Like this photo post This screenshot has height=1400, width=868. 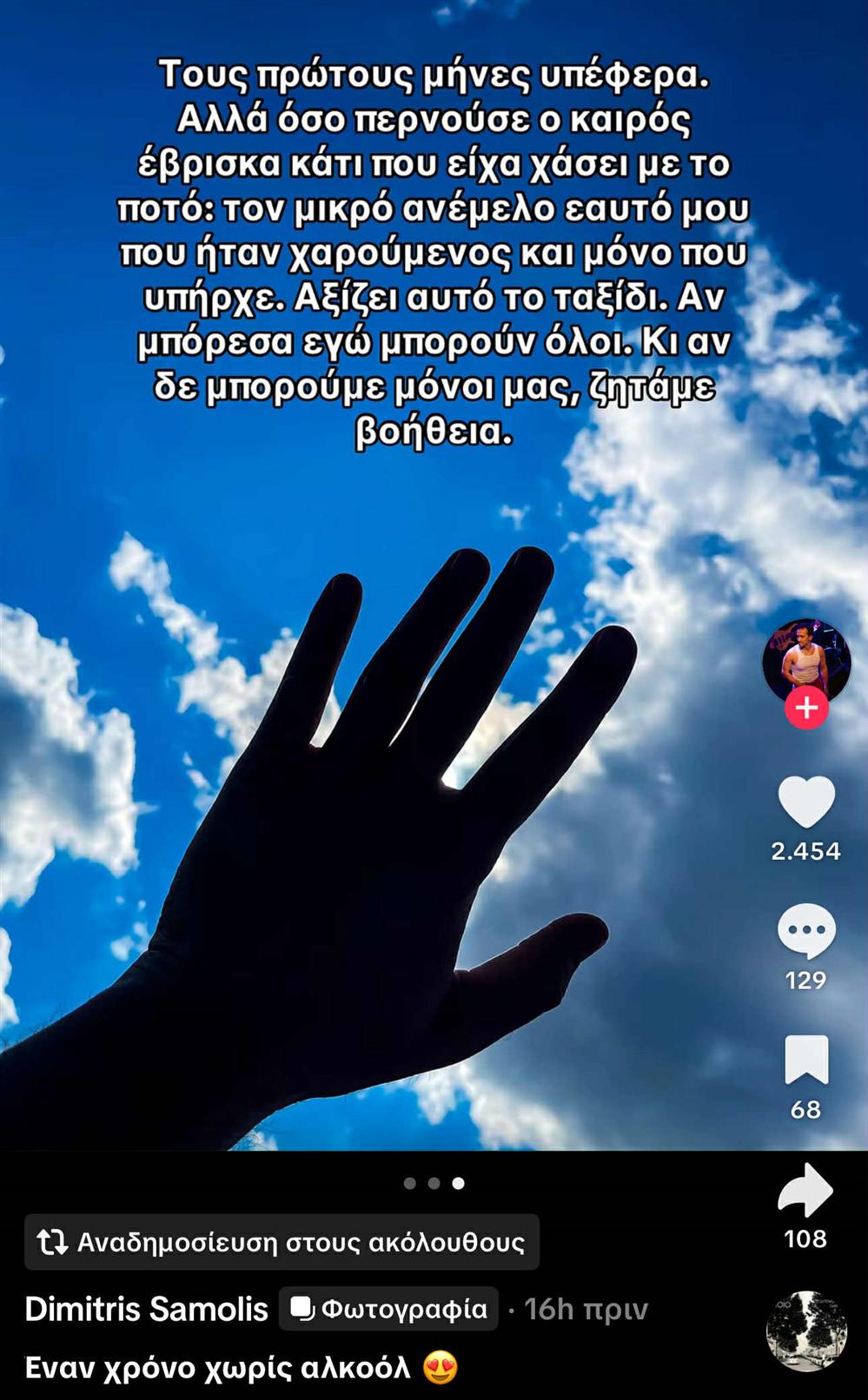pos(805,802)
